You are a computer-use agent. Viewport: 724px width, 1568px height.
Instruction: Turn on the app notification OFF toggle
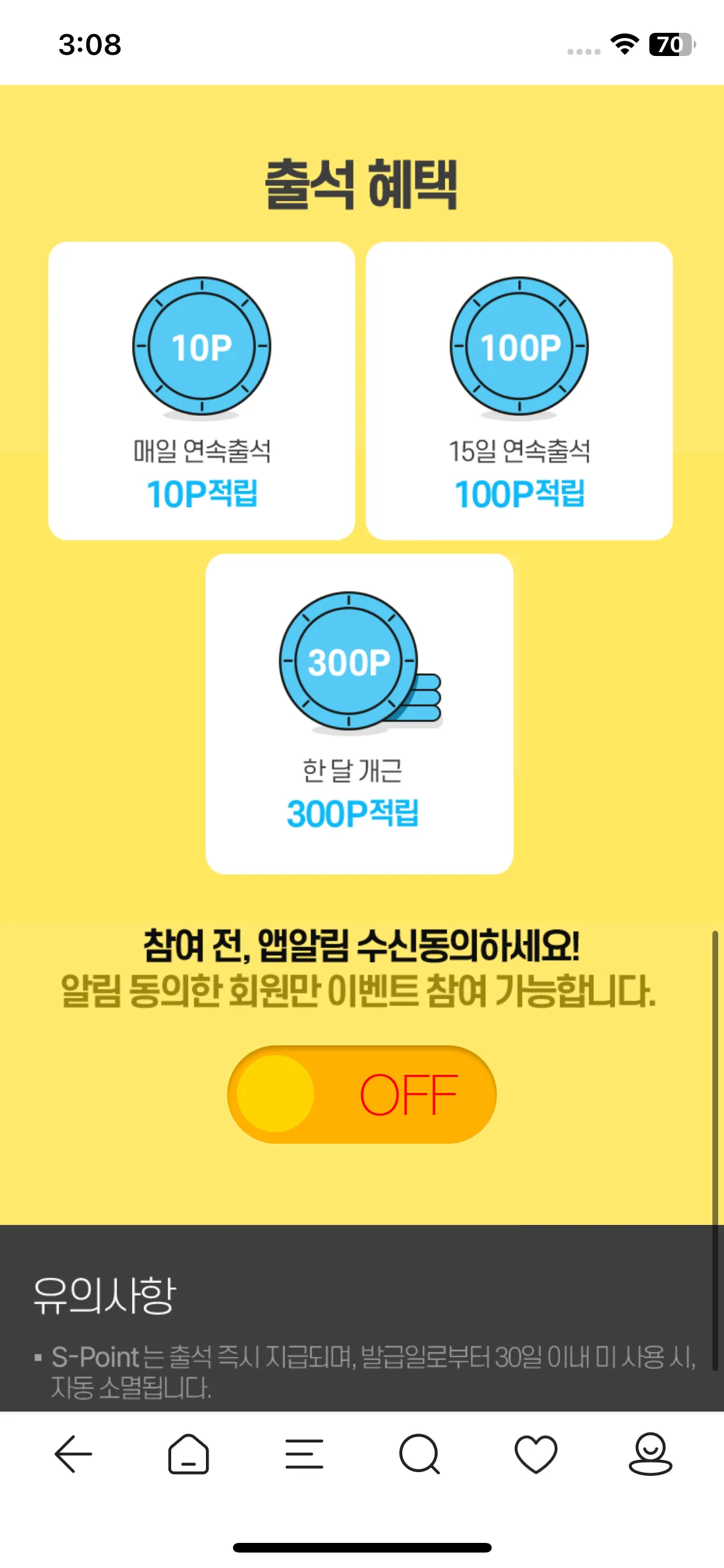click(x=362, y=1094)
